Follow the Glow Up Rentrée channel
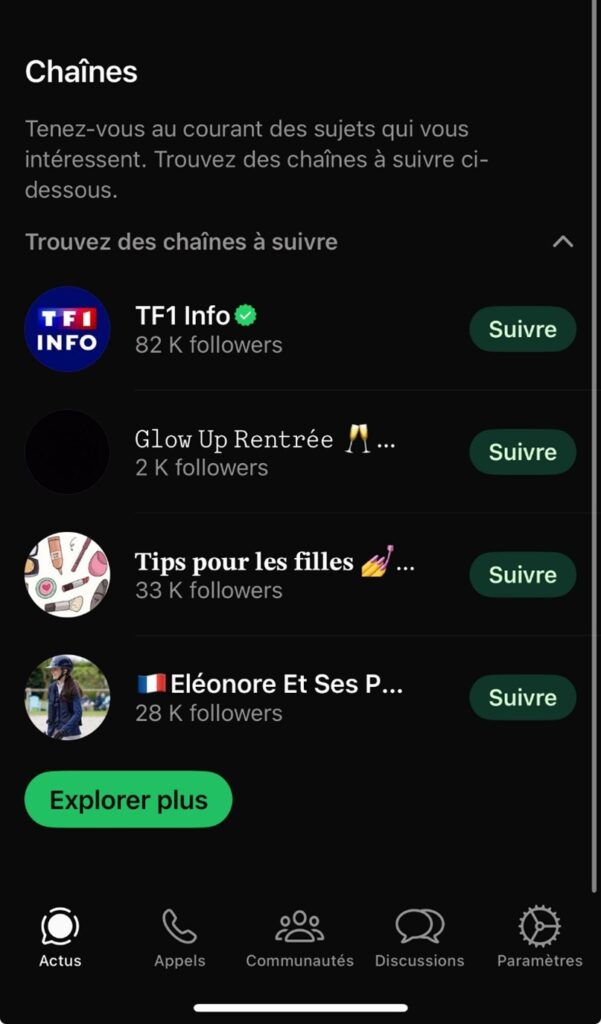Image resolution: width=601 pixels, height=1024 pixels. pyautogui.click(x=522, y=452)
